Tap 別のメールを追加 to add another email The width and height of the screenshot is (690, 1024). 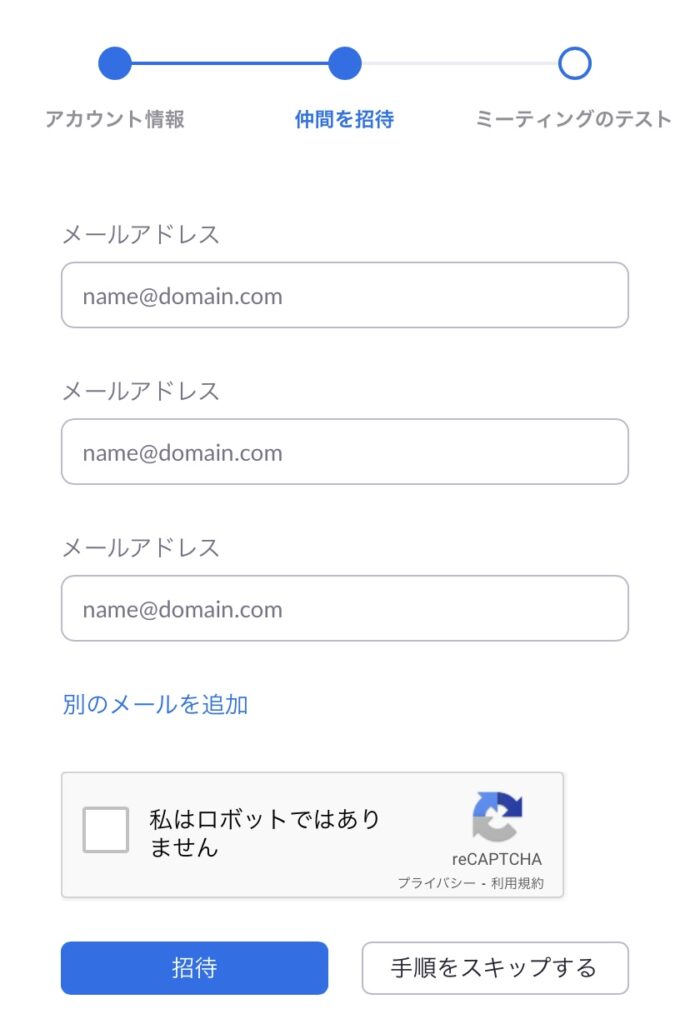pos(155,705)
